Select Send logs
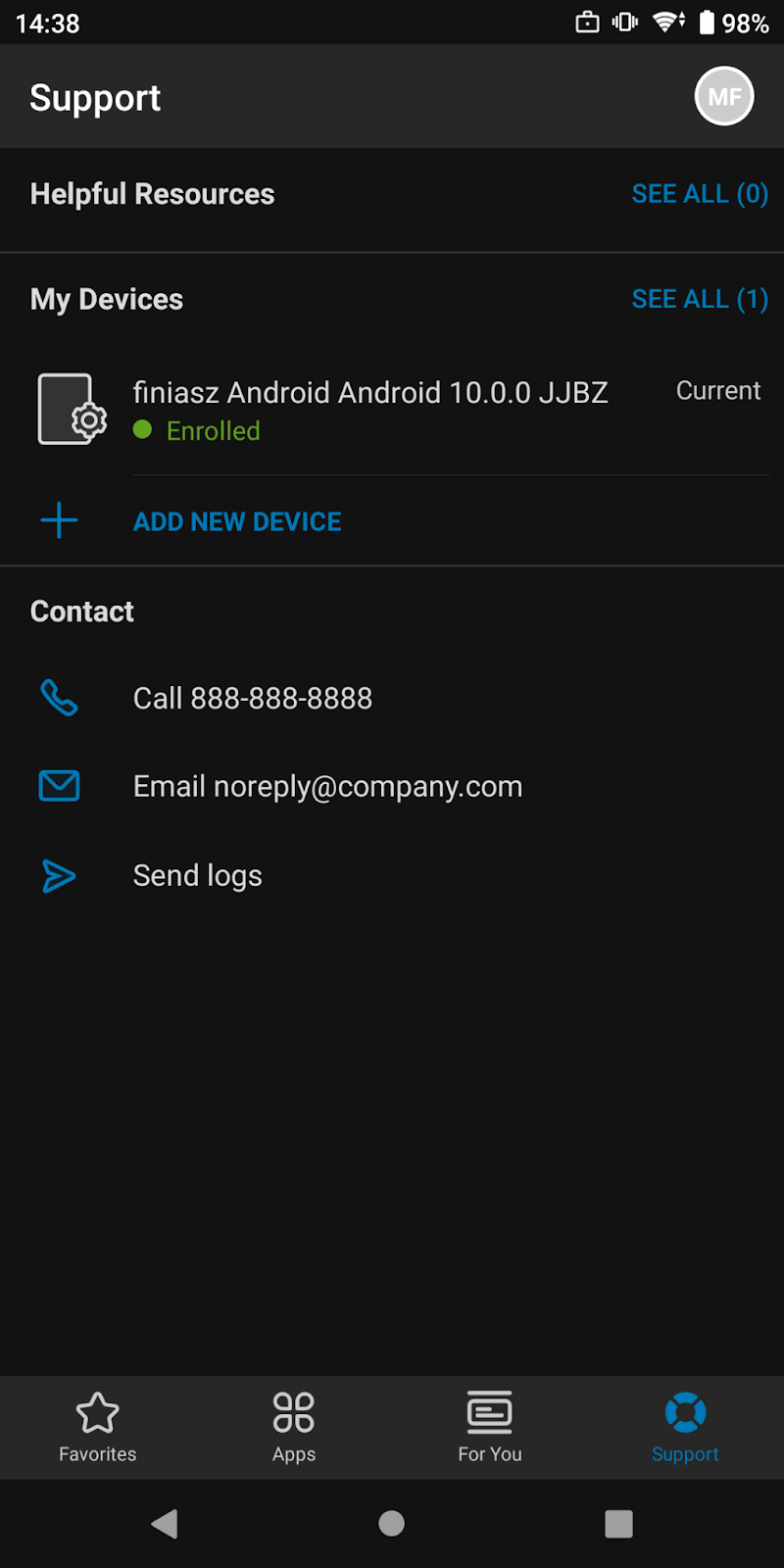Screen dimensions: 784x1568 coord(197,875)
